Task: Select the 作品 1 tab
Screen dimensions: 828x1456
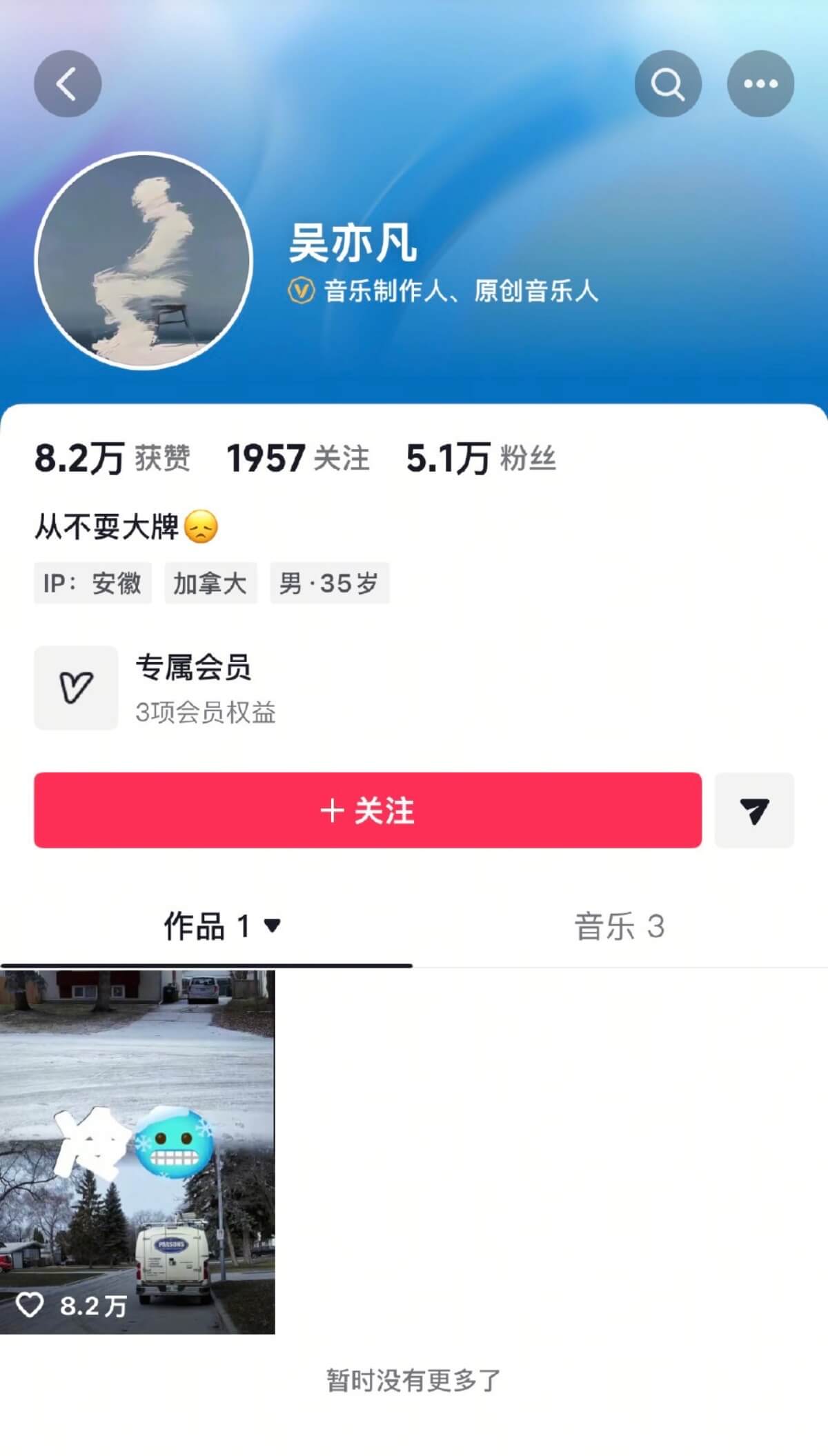Action: [x=221, y=926]
